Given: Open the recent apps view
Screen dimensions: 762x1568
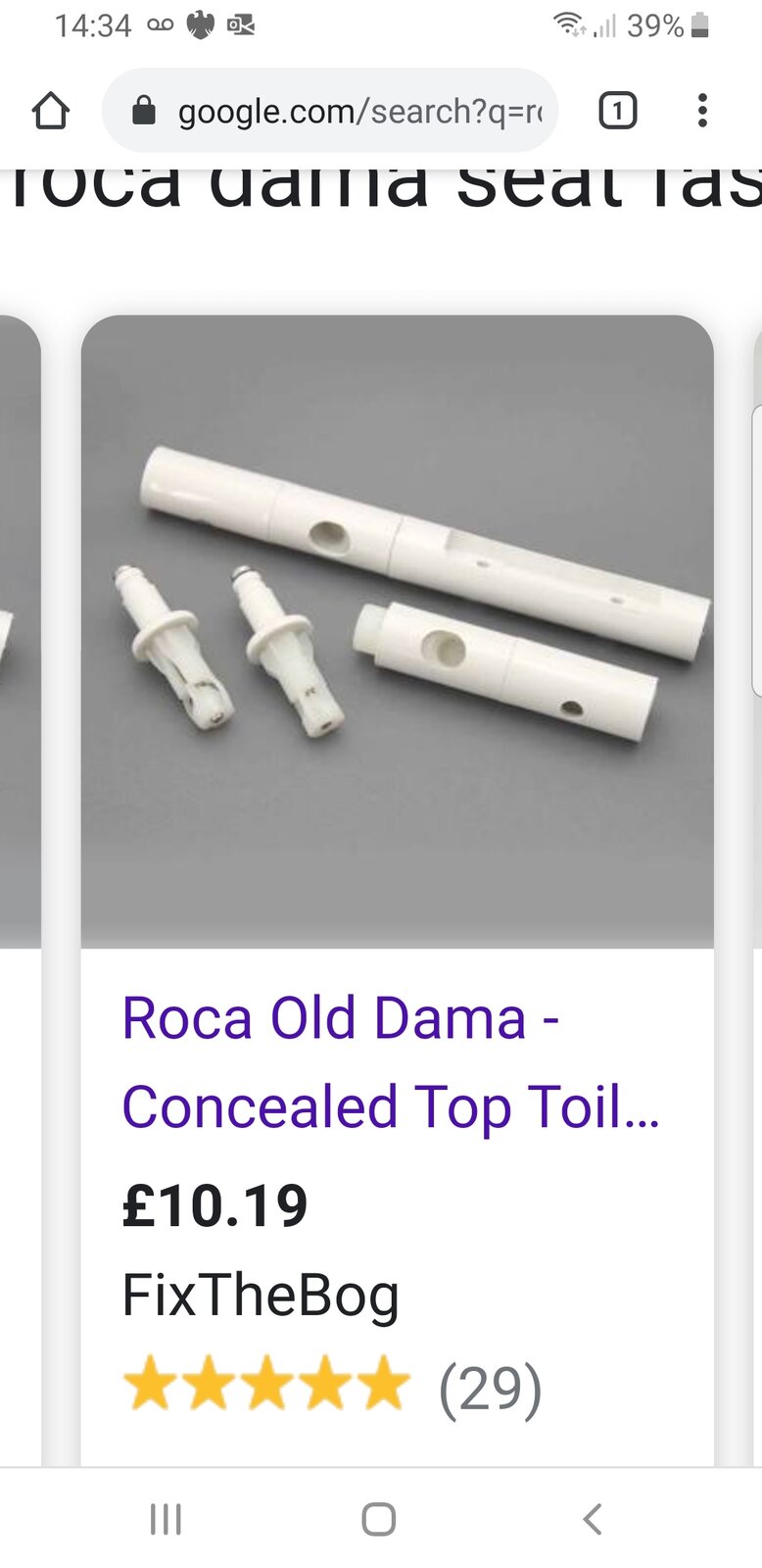Looking at the screenshot, I should coord(166,1519).
